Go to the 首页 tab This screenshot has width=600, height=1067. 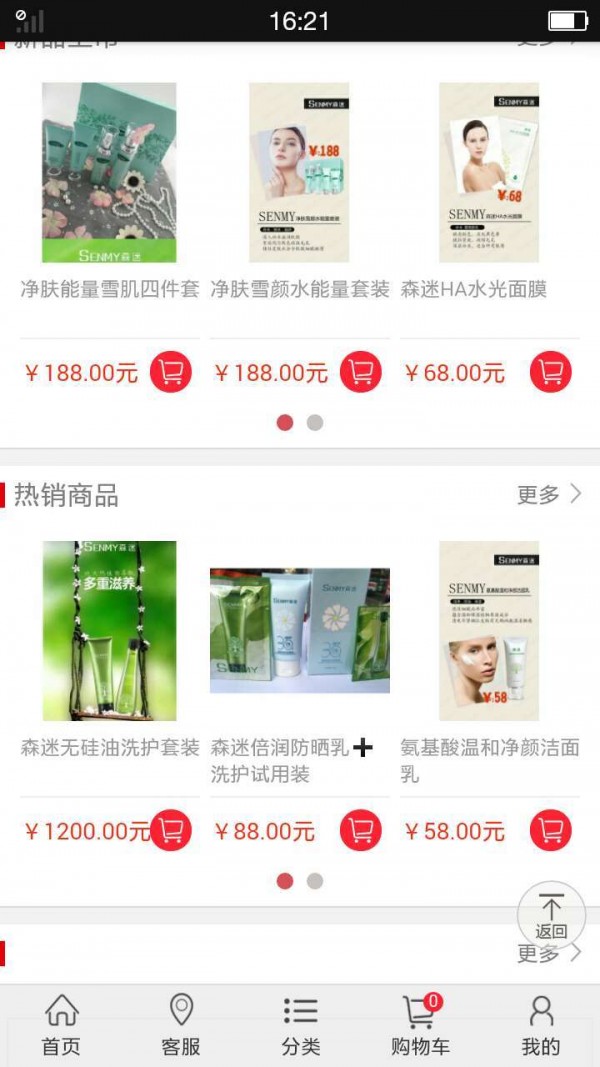click(61, 1025)
